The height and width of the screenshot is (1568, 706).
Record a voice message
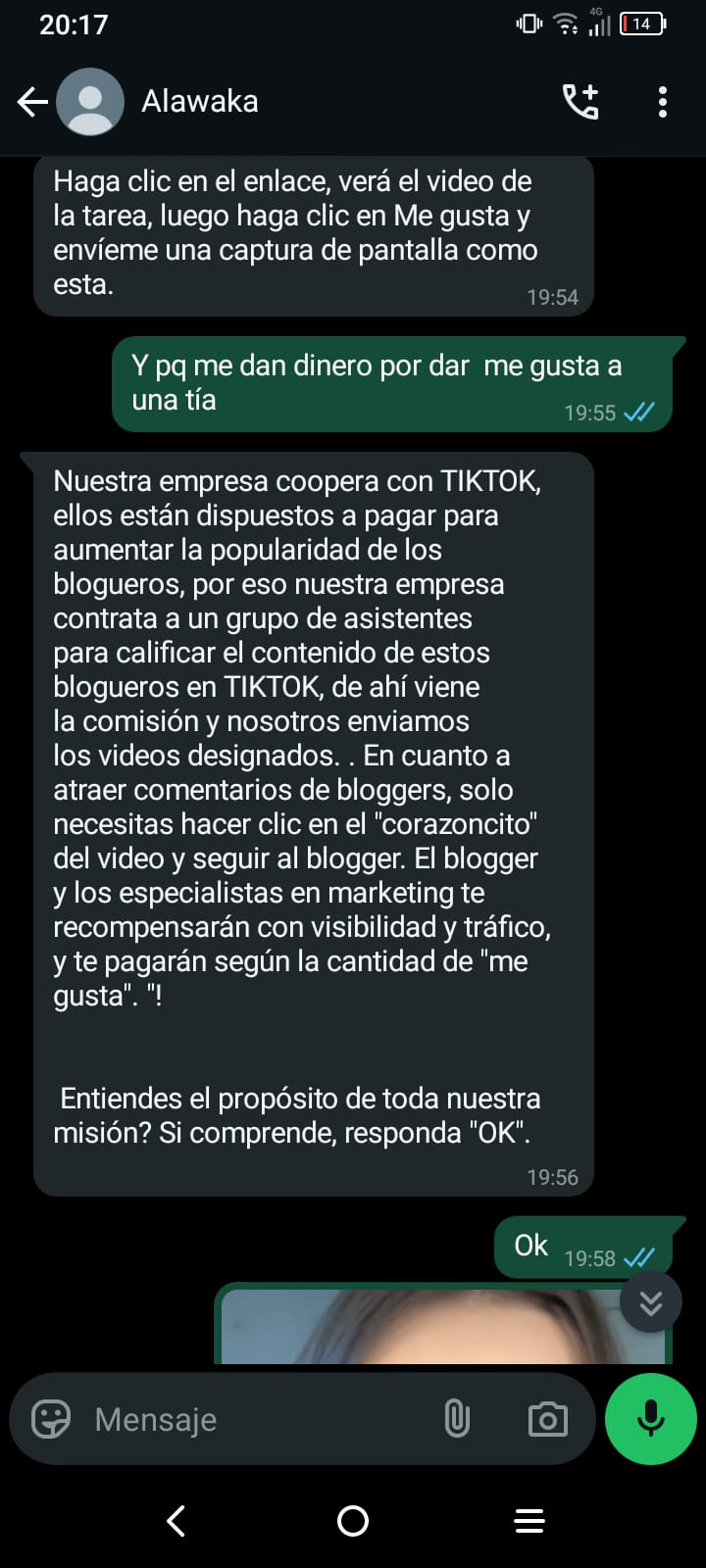point(651,1418)
